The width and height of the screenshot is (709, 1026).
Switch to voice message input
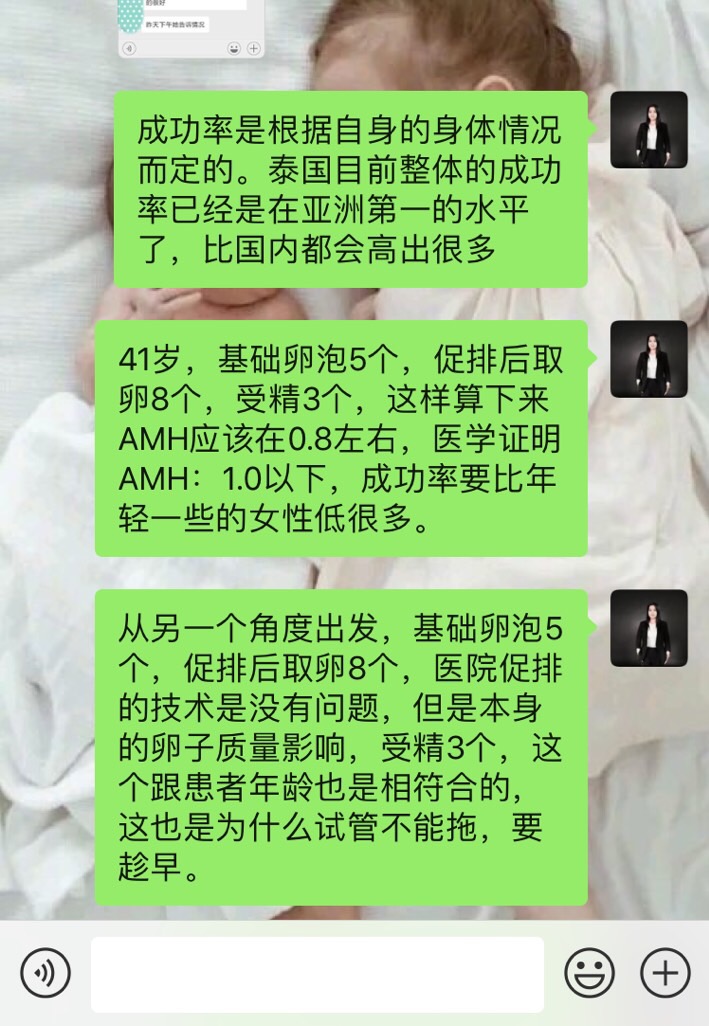[x=46, y=972]
